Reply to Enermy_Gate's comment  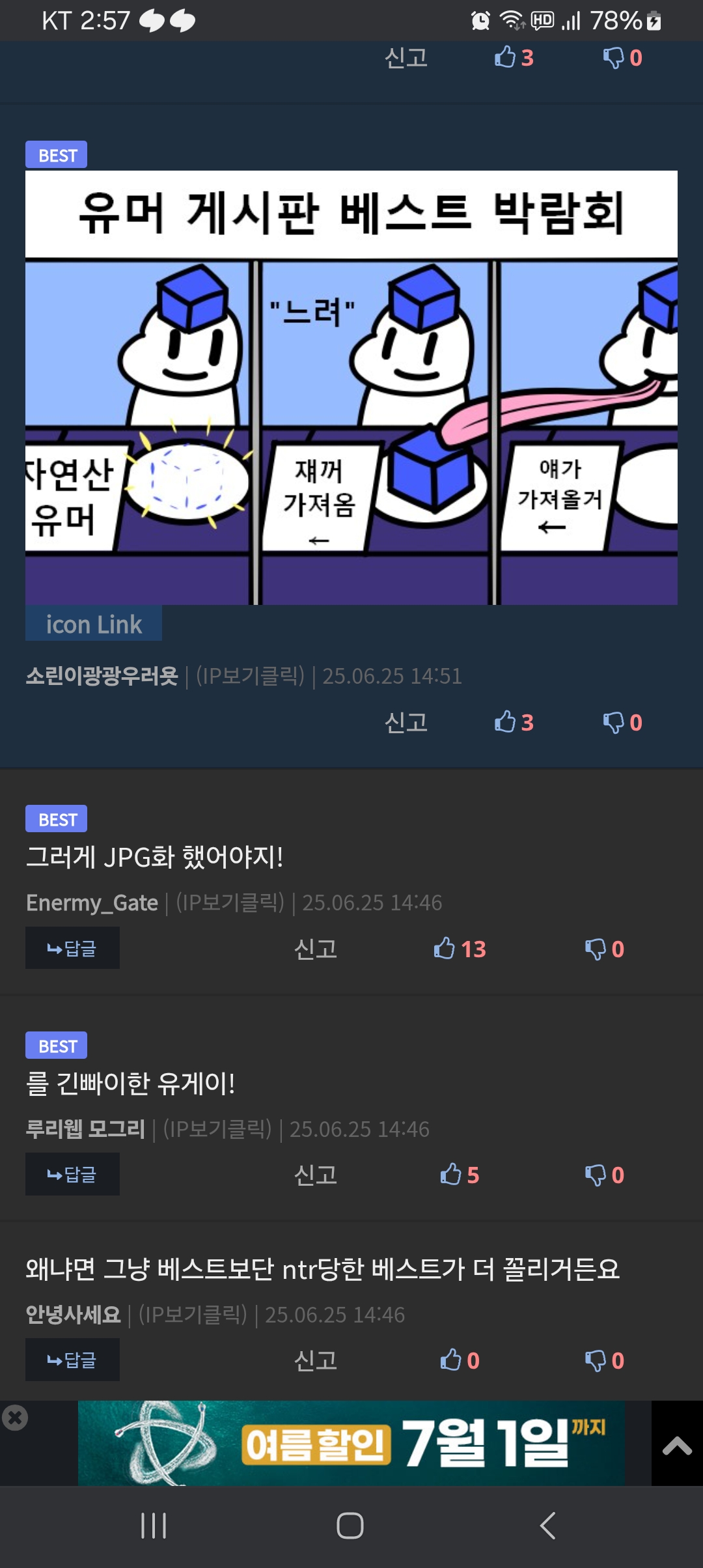(72, 948)
